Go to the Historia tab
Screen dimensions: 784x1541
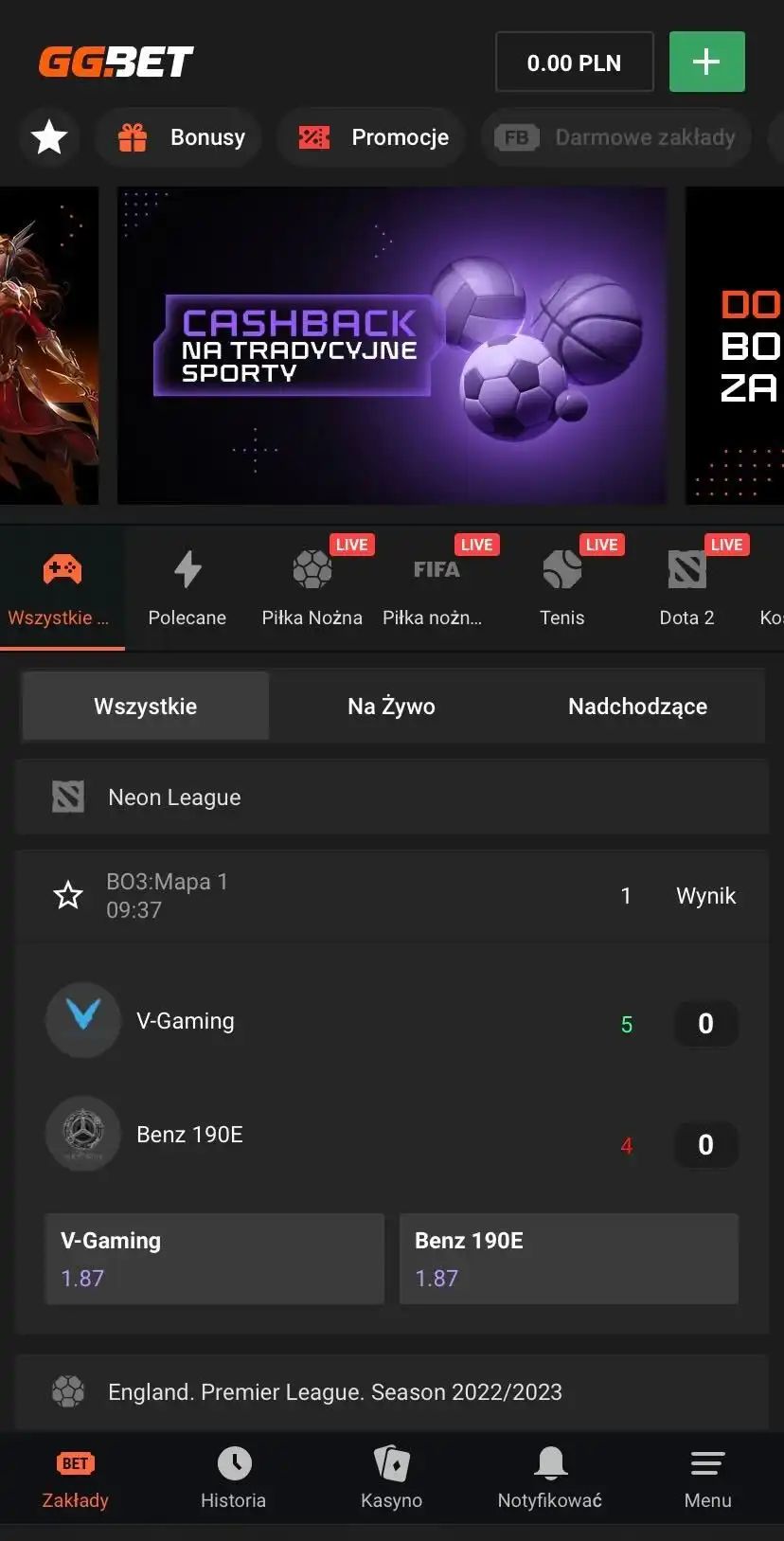pos(233,1478)
